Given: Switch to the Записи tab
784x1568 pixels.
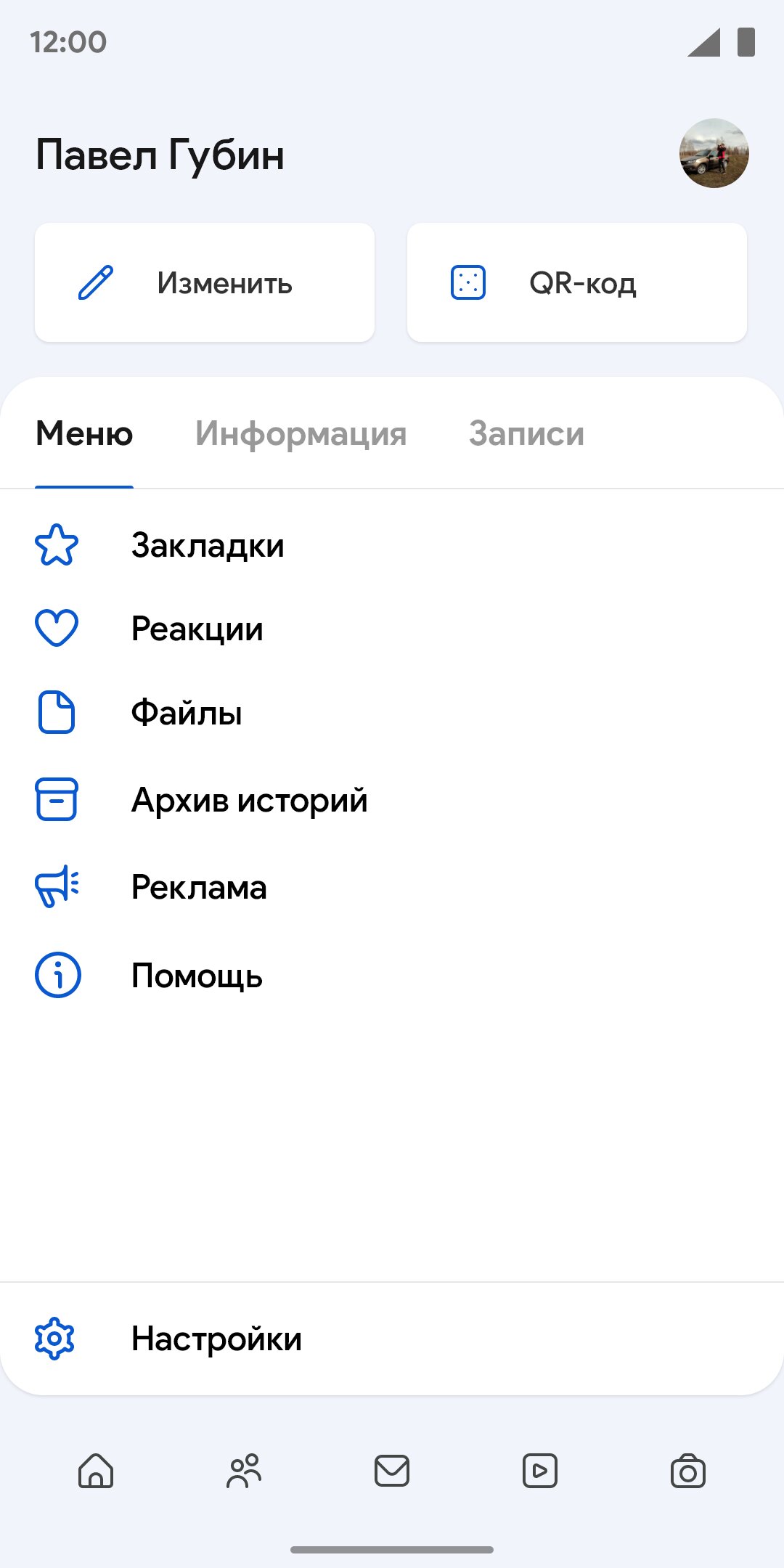Looking at the screenshot, I should [x=526, y=433].
